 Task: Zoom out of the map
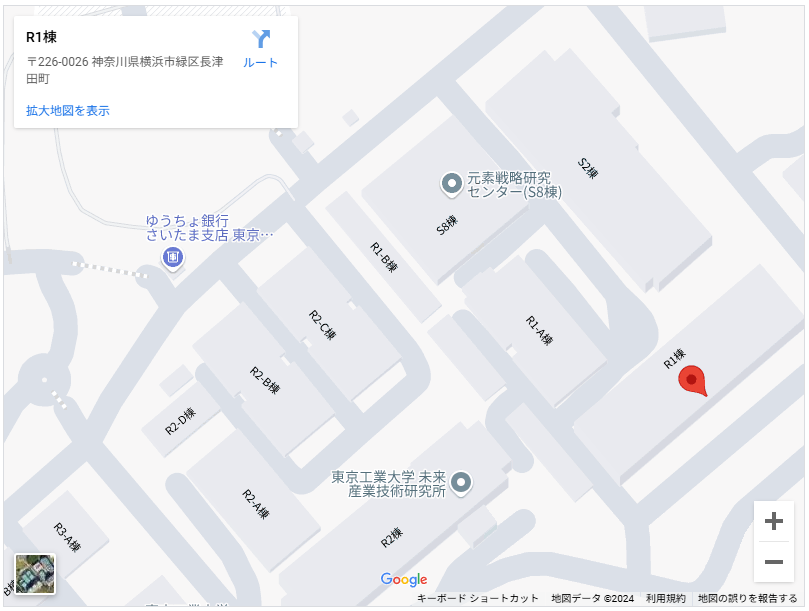coord(773,562)
